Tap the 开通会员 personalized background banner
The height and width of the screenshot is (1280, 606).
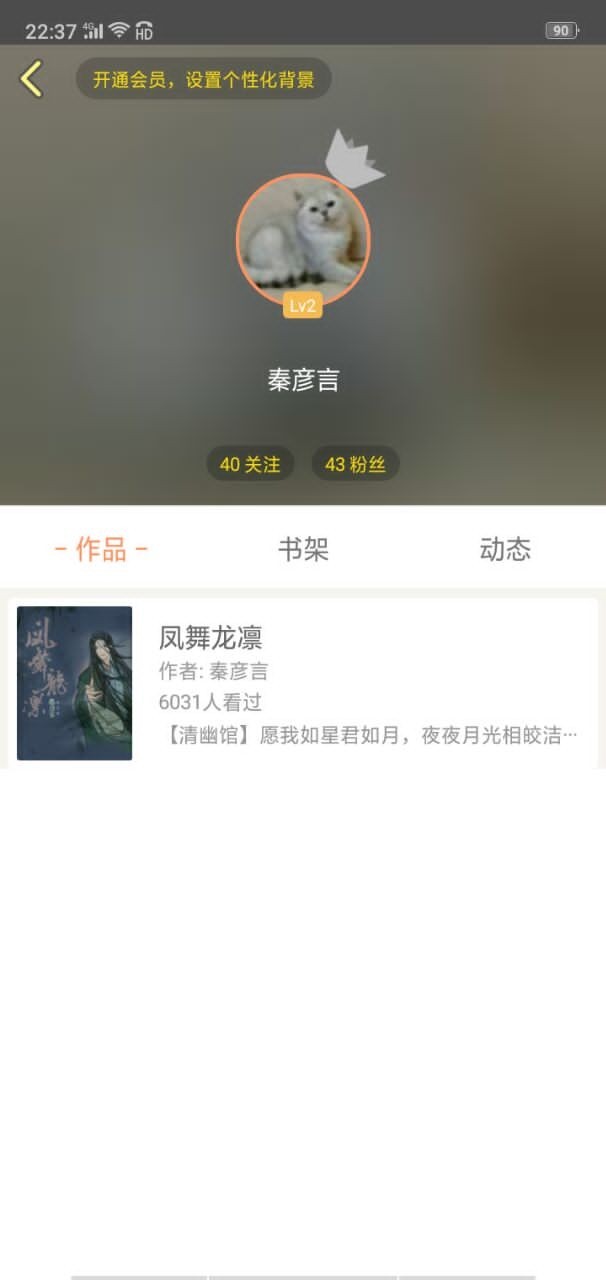click(204, 80)
